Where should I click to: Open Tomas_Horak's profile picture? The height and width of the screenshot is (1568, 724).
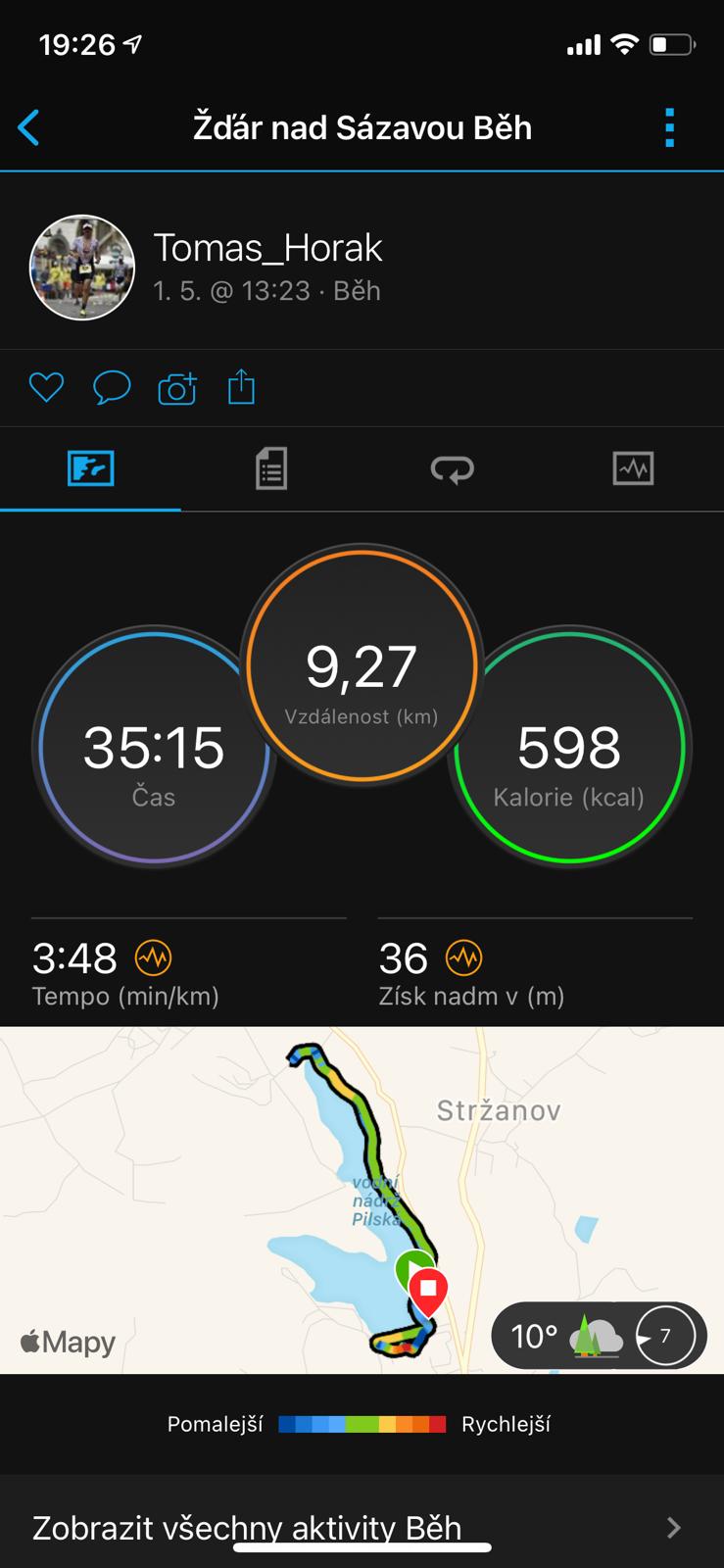82,268
